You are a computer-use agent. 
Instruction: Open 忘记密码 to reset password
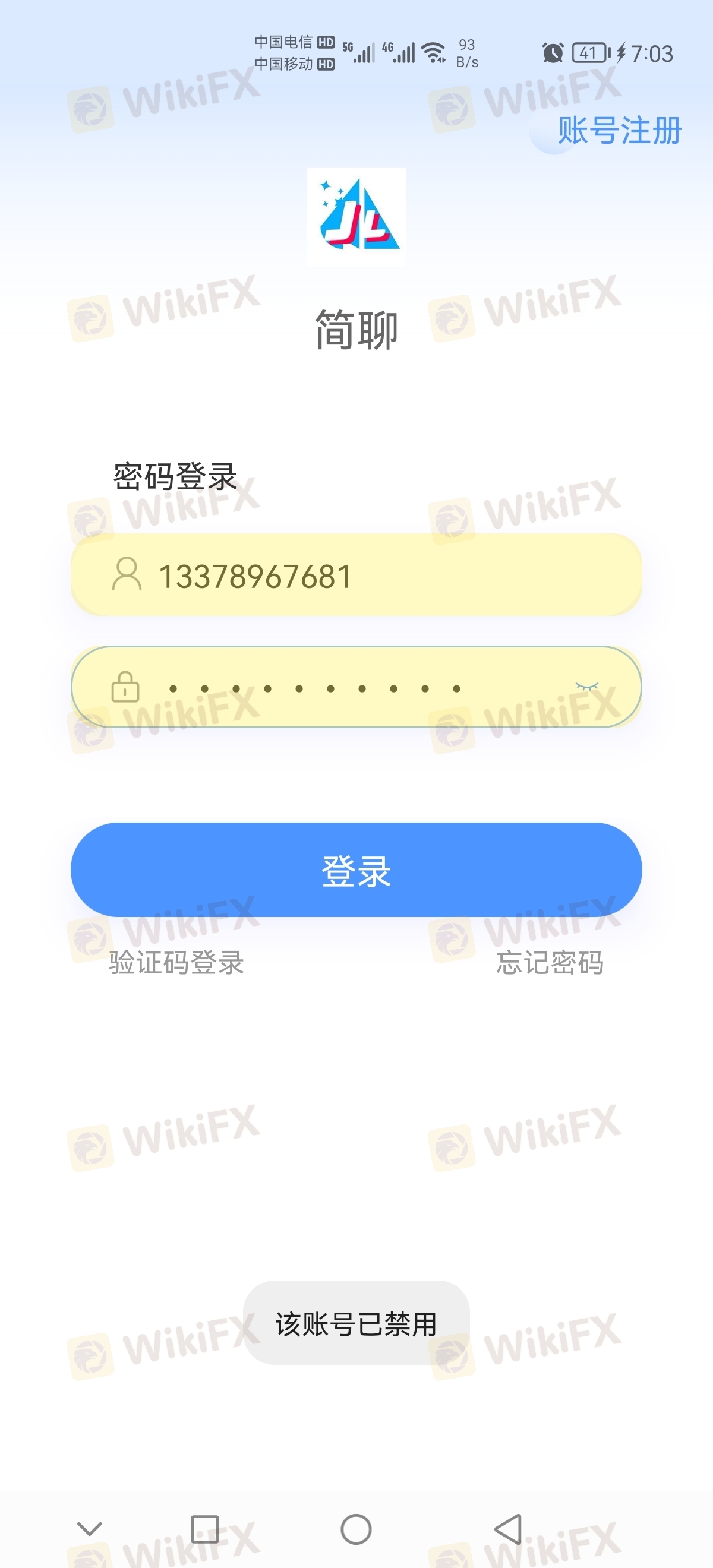click(549, 962)
